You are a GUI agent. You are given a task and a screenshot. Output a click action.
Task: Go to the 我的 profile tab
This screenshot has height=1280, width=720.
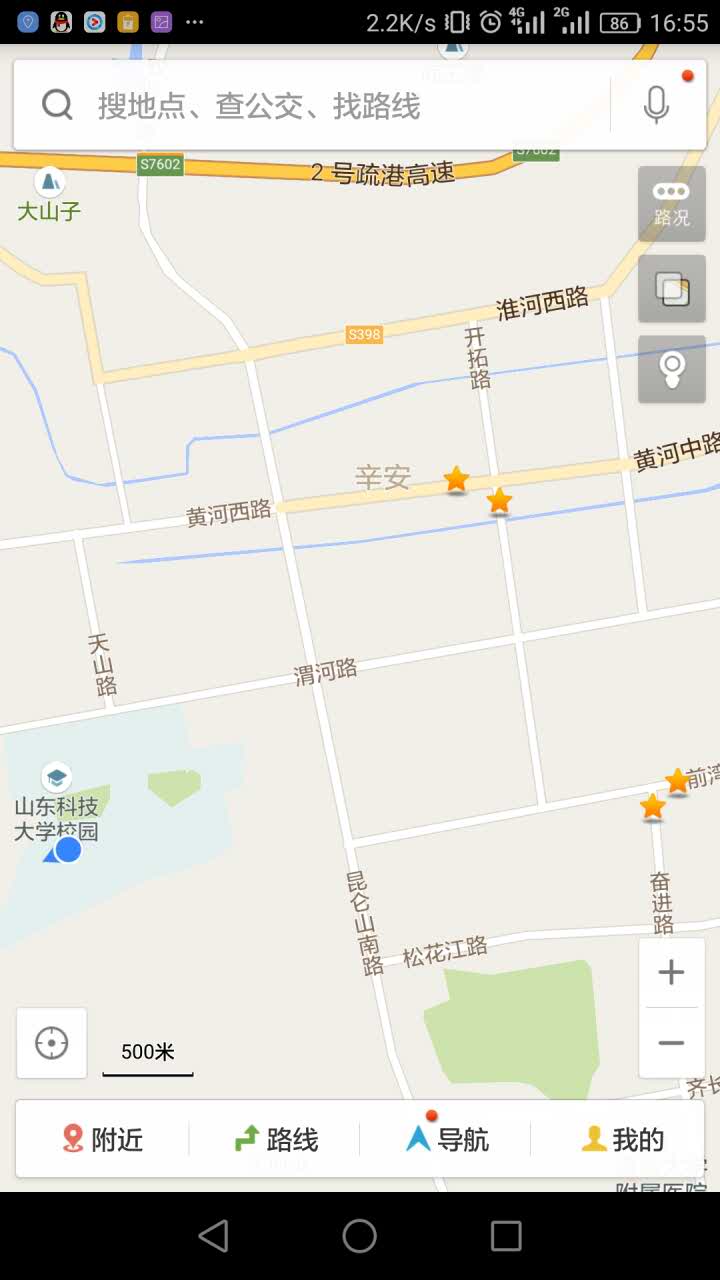(622, 1139)
